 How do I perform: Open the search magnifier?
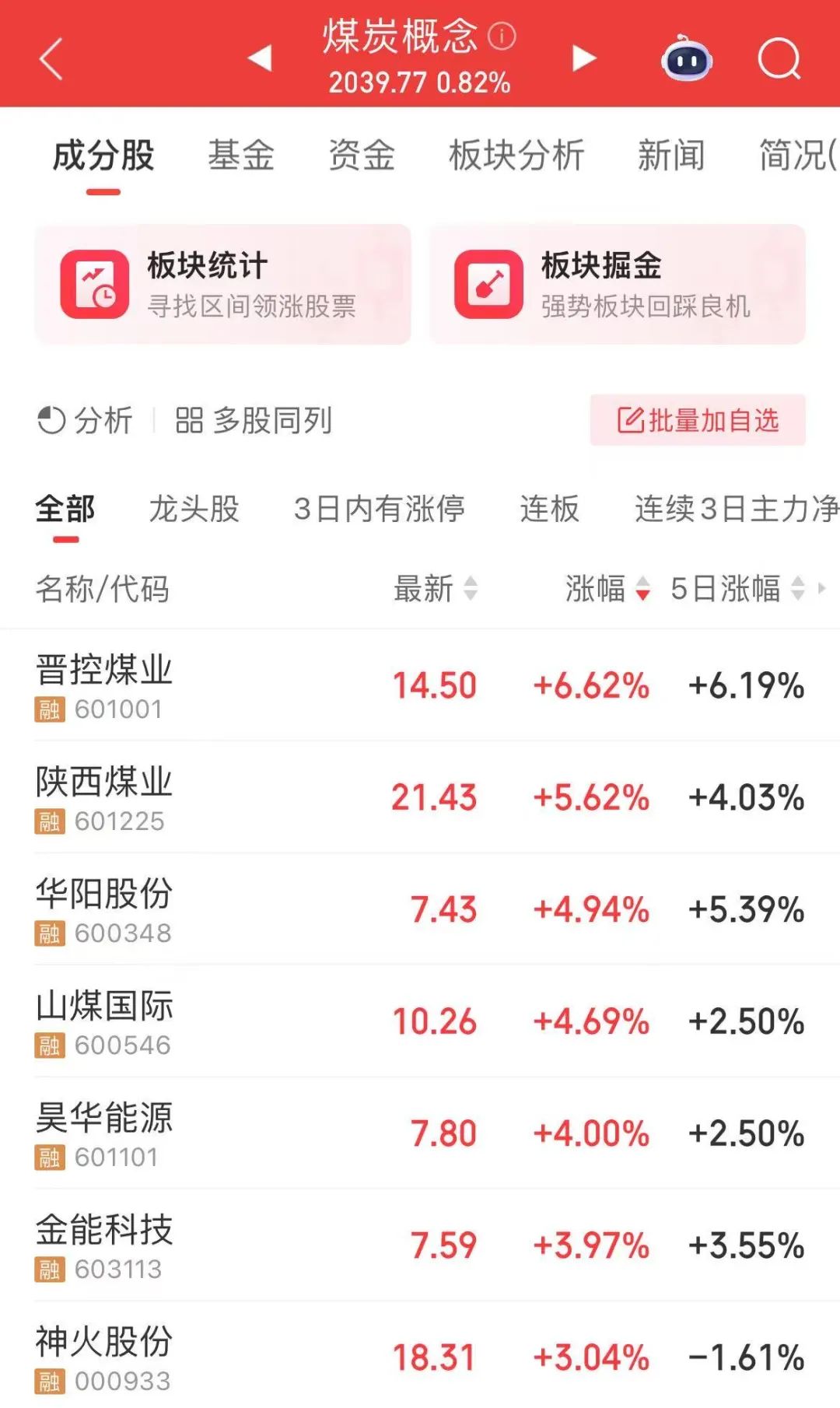click(x=779, y=59)
